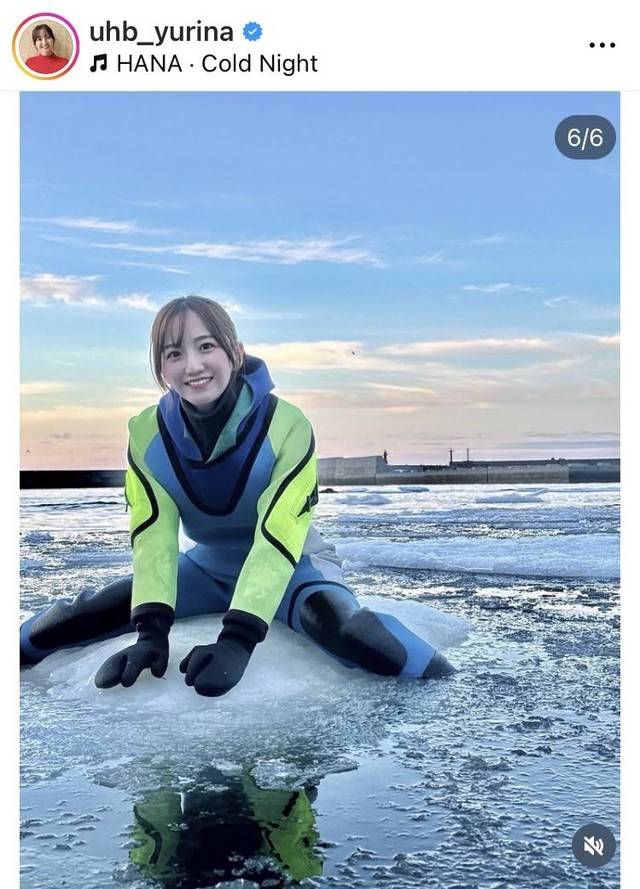Open the post's three-dot options menu
Image resolution: width=640 pixels, height=889 pixels.
(x=602, y=46)
